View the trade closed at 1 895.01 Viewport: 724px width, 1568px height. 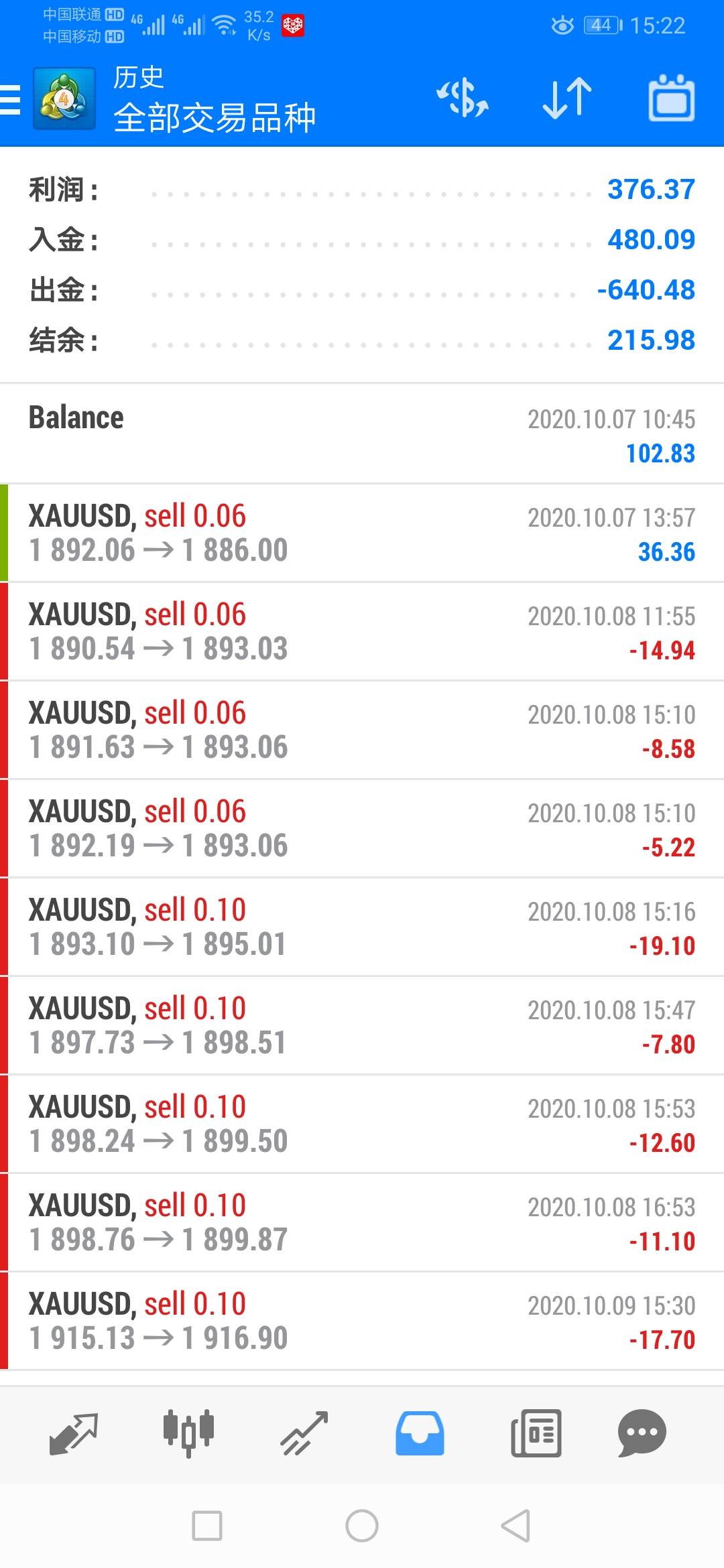pos(362,927)
